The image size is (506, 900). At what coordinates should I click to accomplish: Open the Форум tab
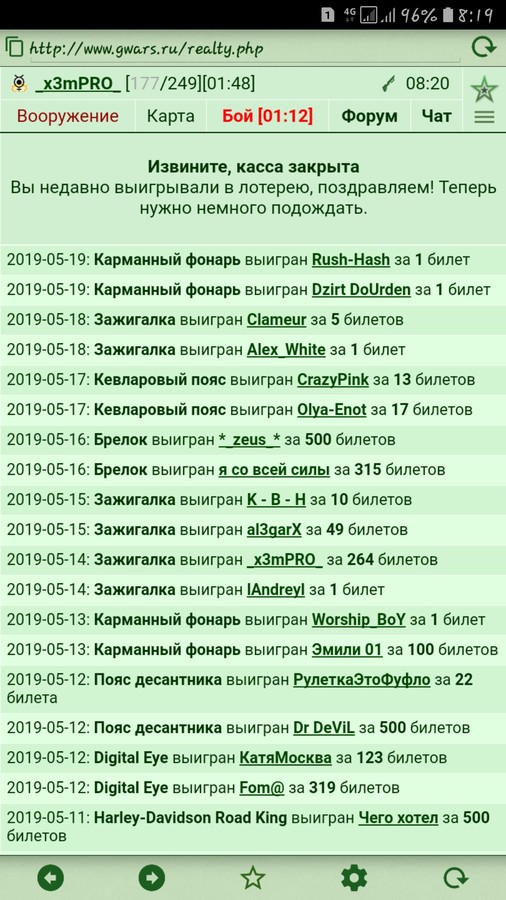(369, 116)
